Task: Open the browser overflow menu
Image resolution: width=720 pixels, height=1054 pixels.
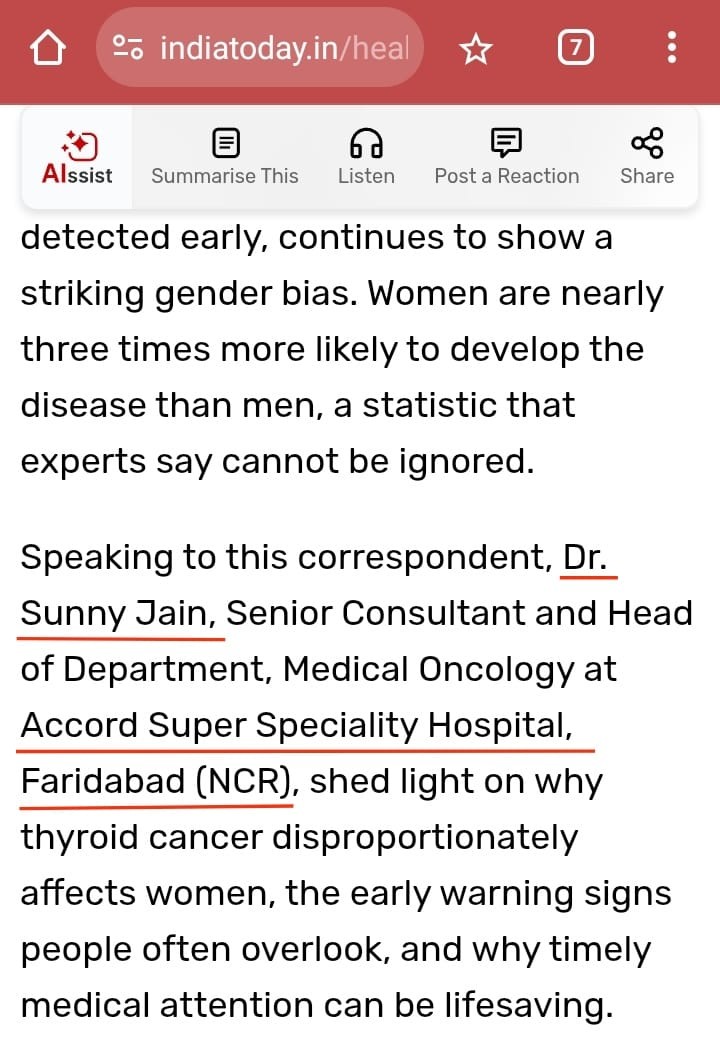Action: 671,48
